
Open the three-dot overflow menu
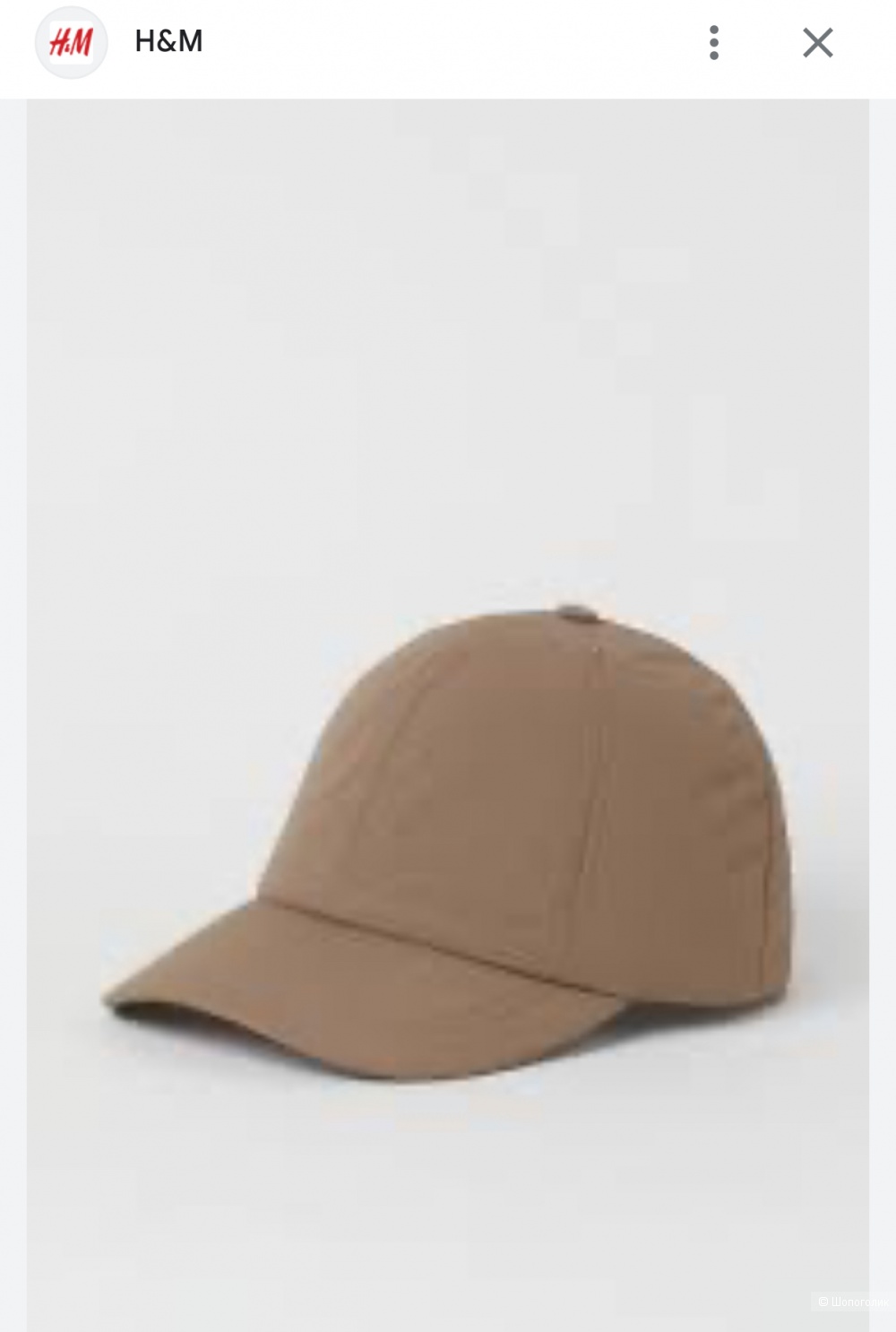coord(714,42)
